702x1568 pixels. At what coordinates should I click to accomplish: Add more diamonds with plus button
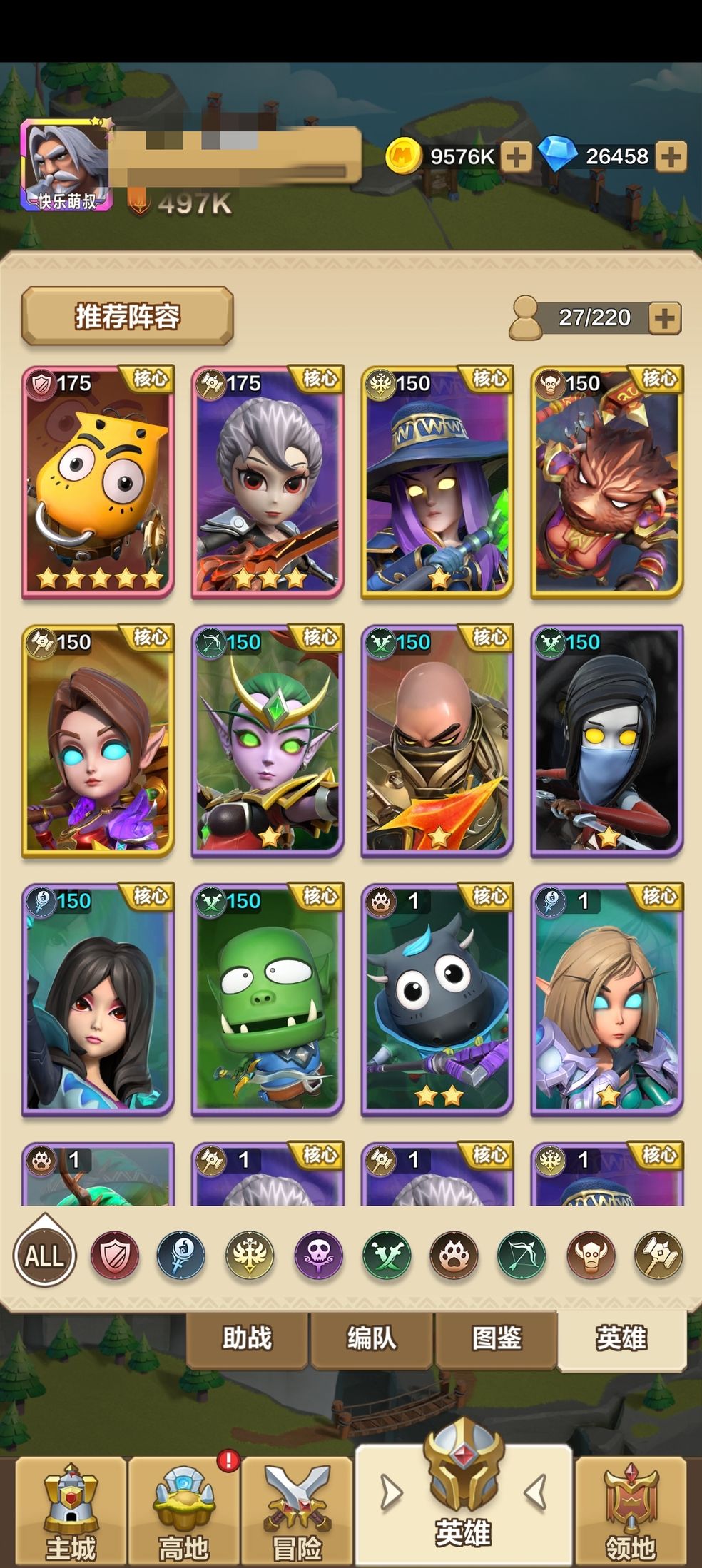tap(670, 156)
